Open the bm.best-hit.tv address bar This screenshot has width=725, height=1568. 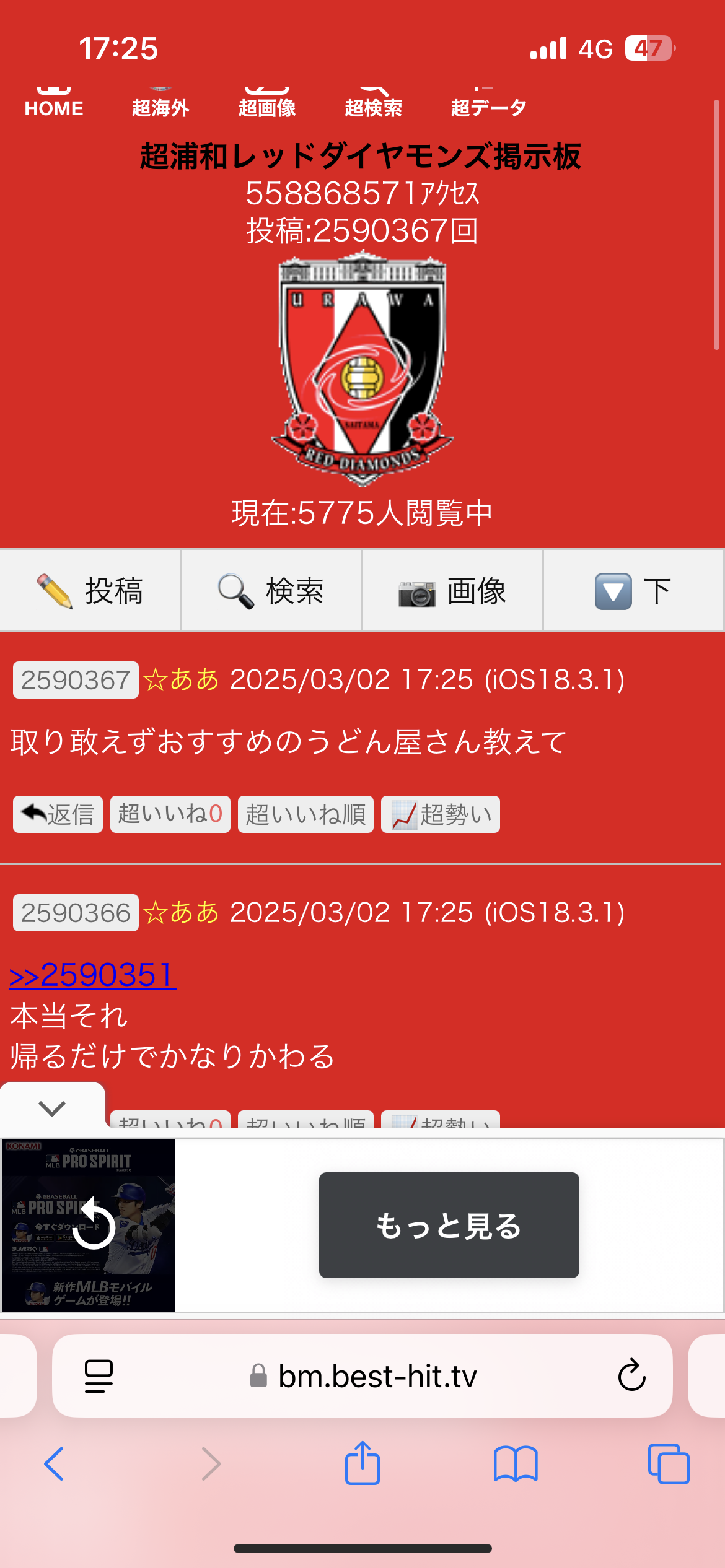point(362,1376)
